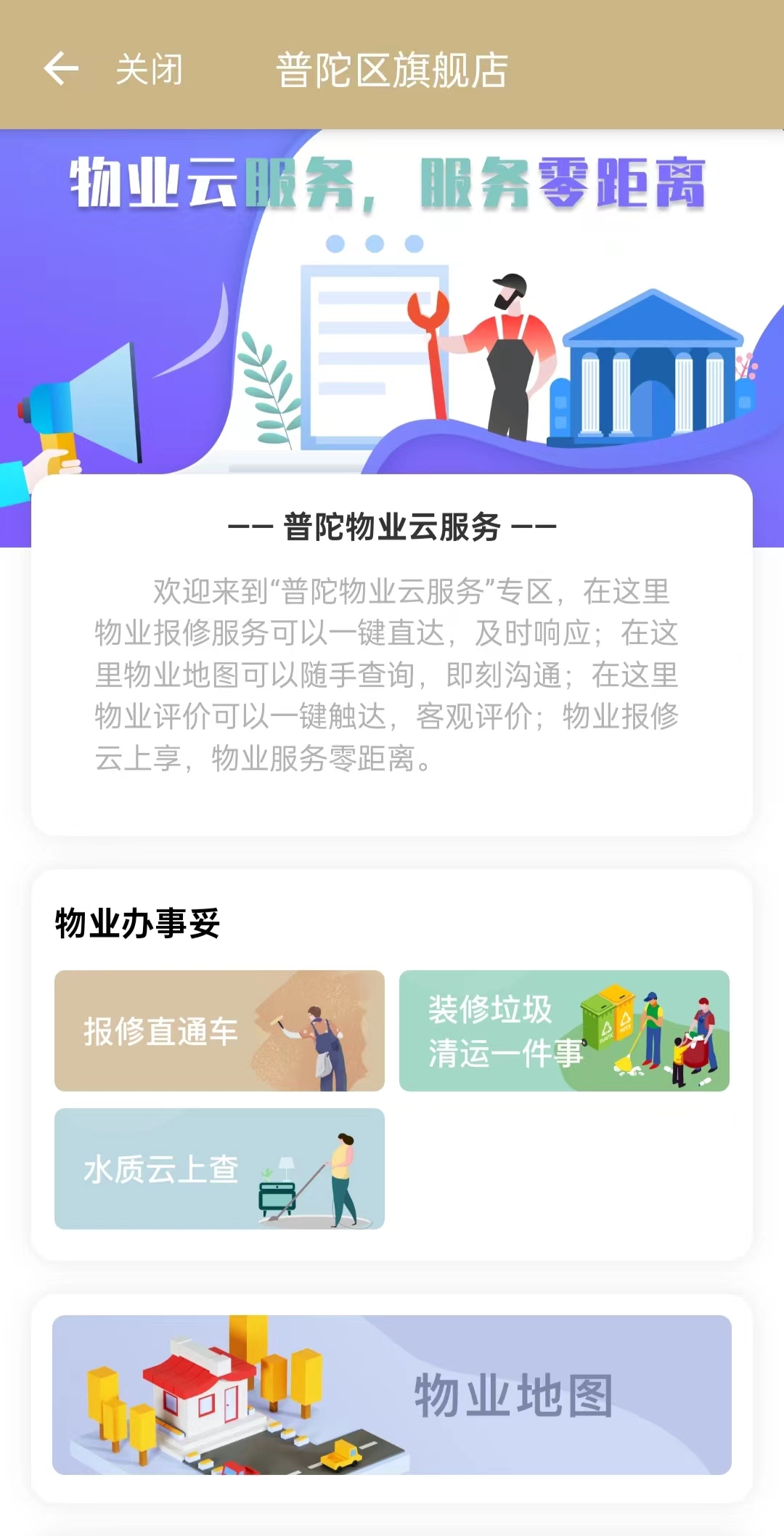Open 装修垃圾清运一件事 service
Viewport: 784px width, 1536px height.
coord(564,1031)
